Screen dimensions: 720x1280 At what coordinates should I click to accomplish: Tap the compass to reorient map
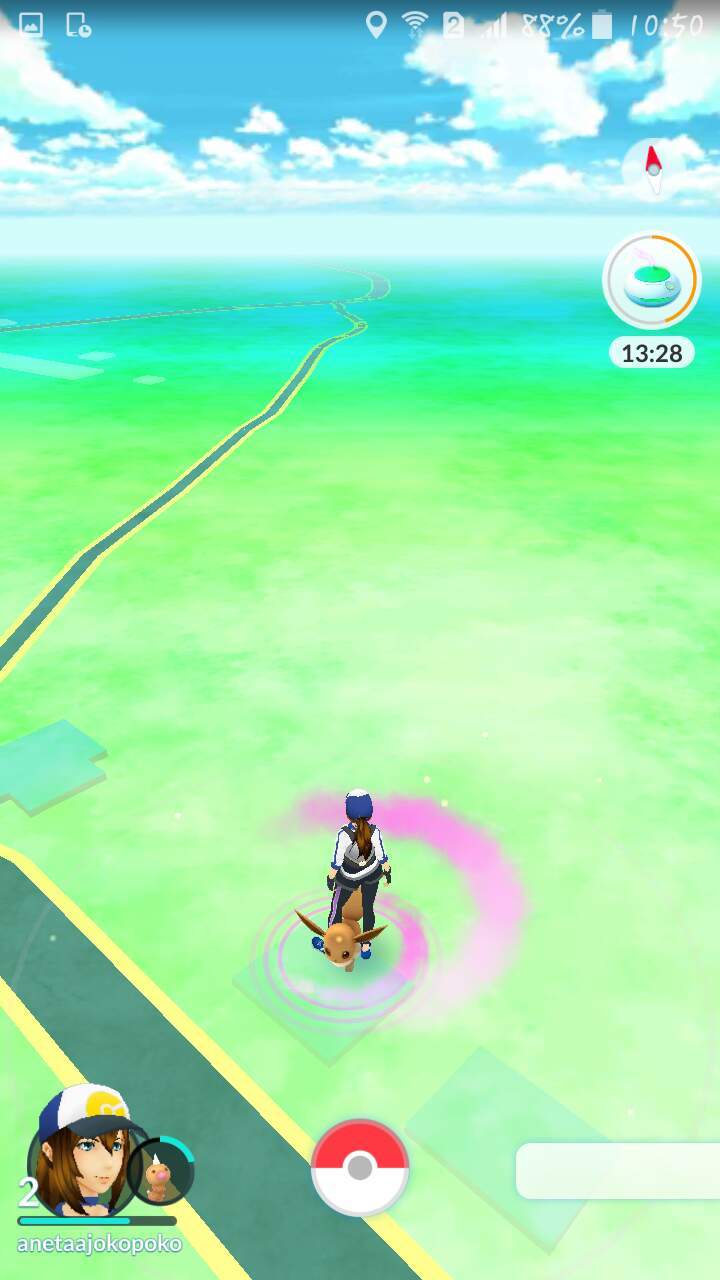653,168
